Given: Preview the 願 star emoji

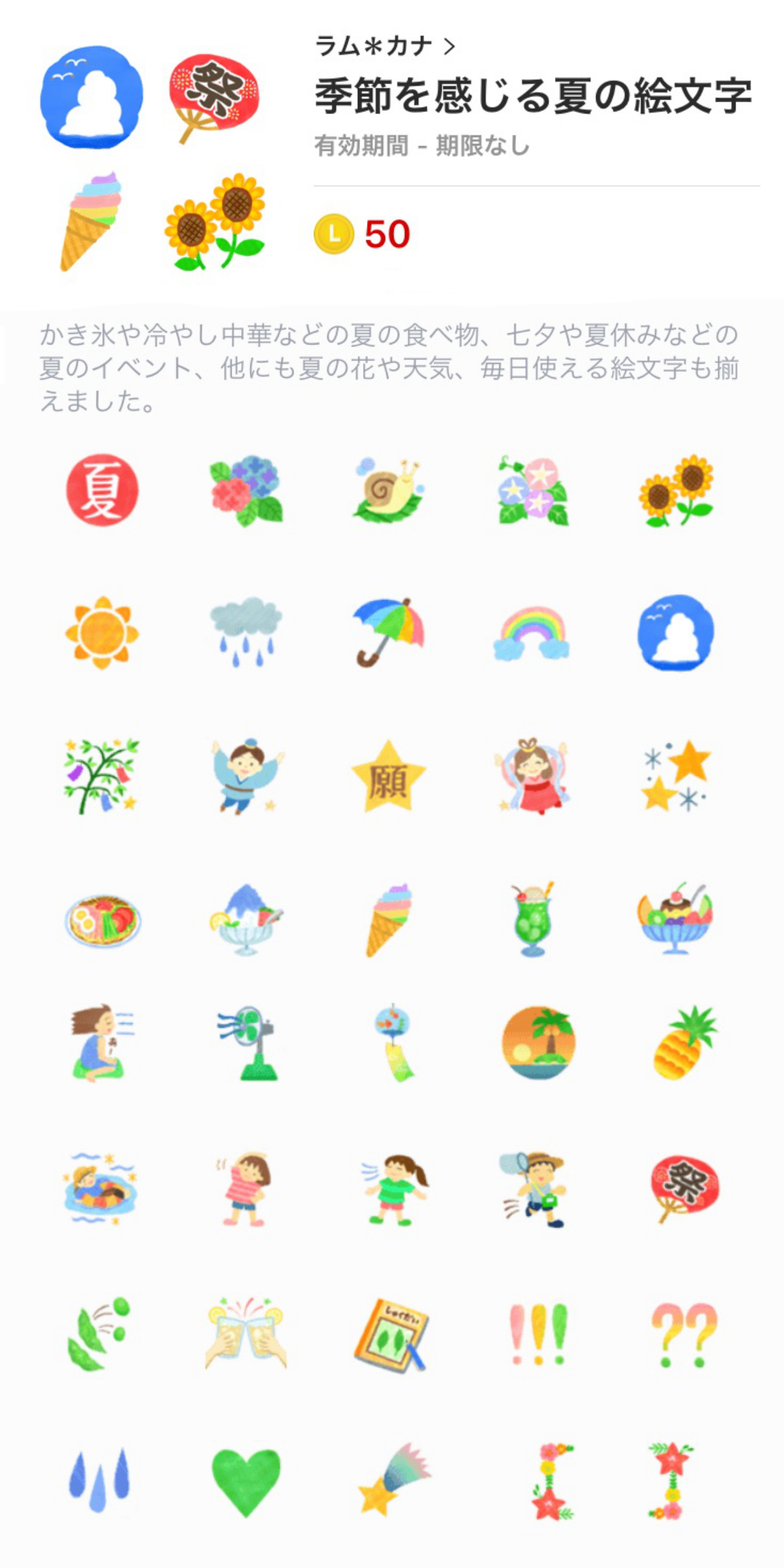Looking at the screenshot, I should point(389,776).
